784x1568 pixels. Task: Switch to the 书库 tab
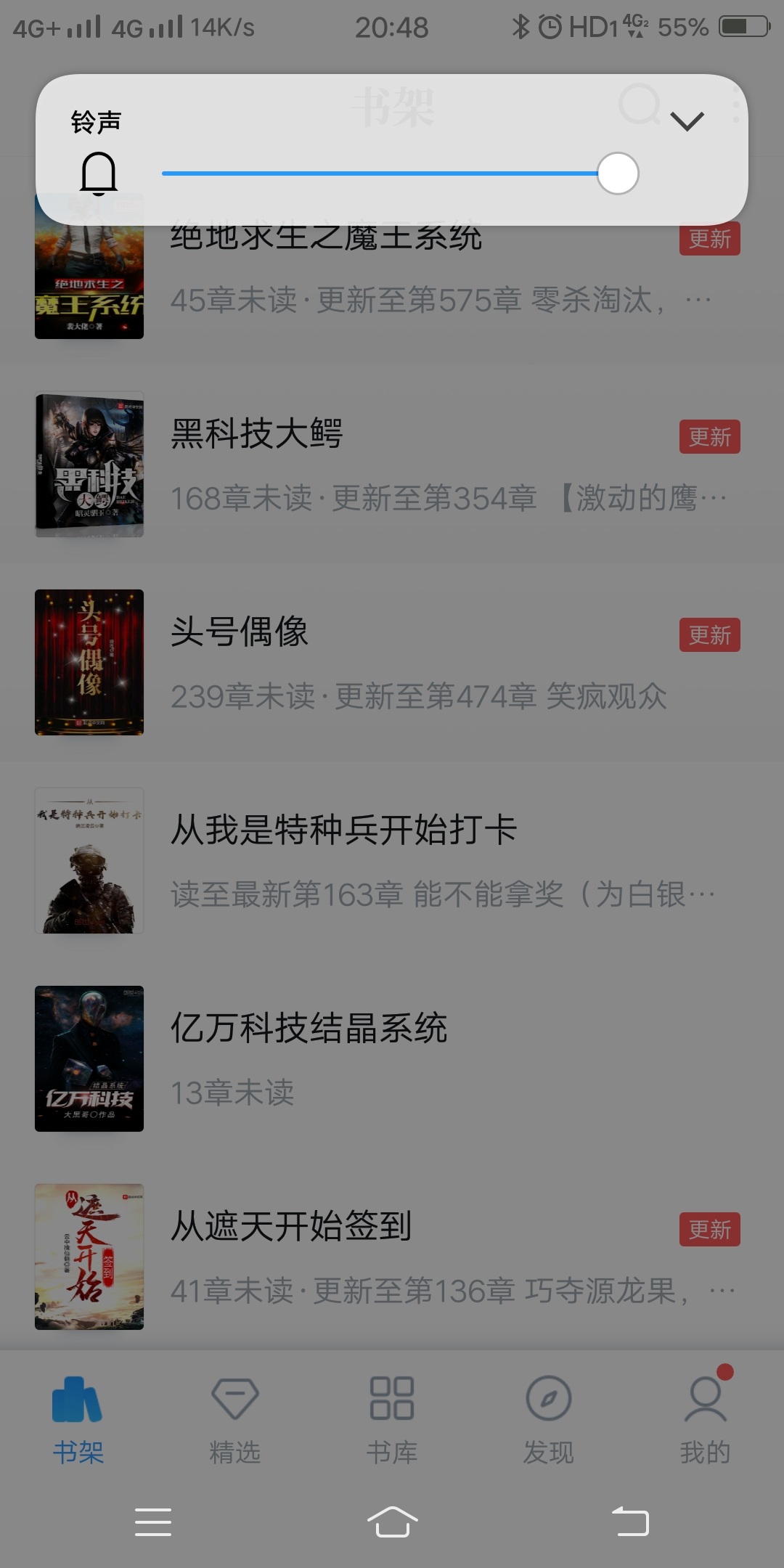(392, 1419)
